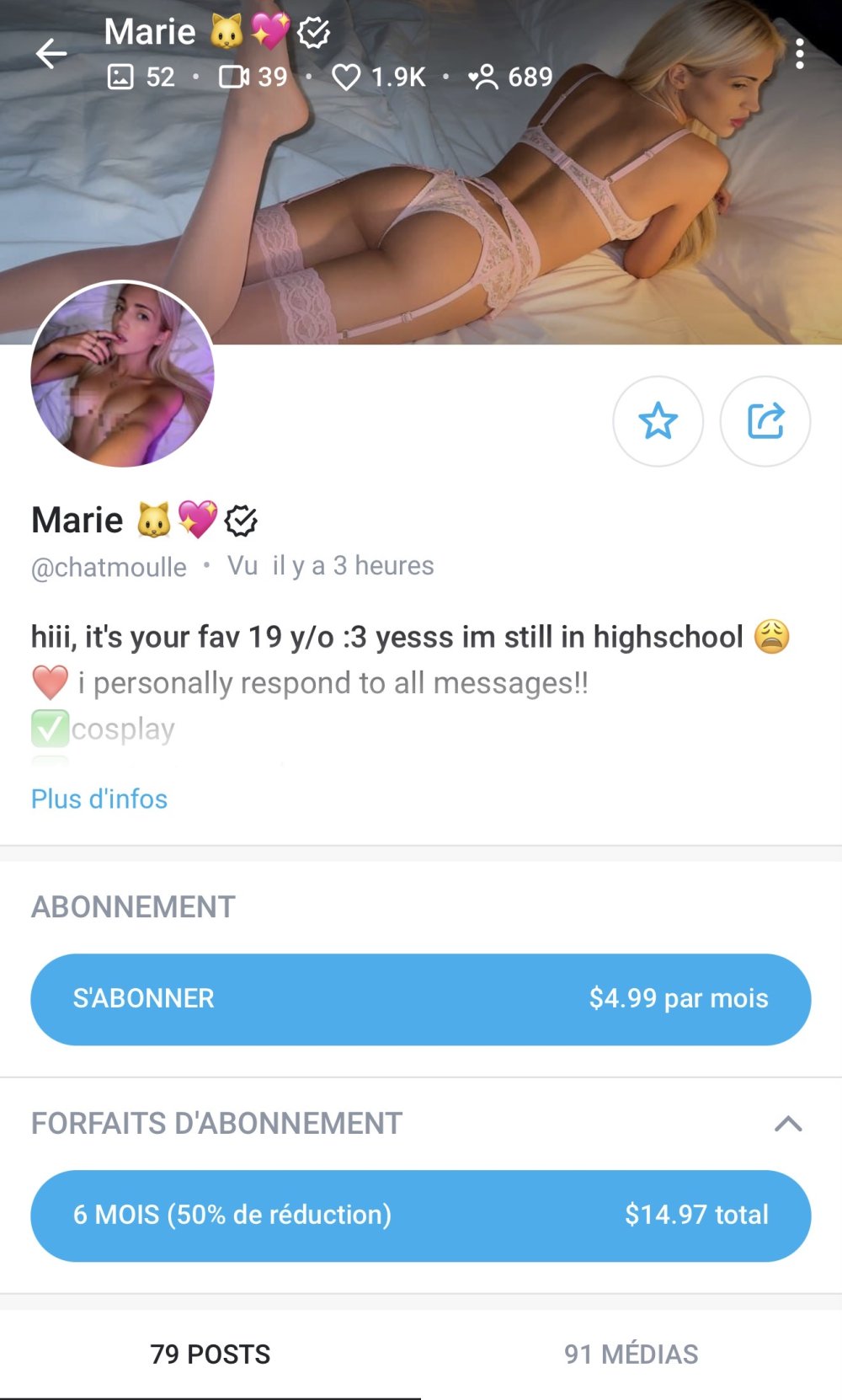Tap S'ABONNER for $4.99 par mois
This screenshot has height=1400, width=842.
click(x=421, y=999)
